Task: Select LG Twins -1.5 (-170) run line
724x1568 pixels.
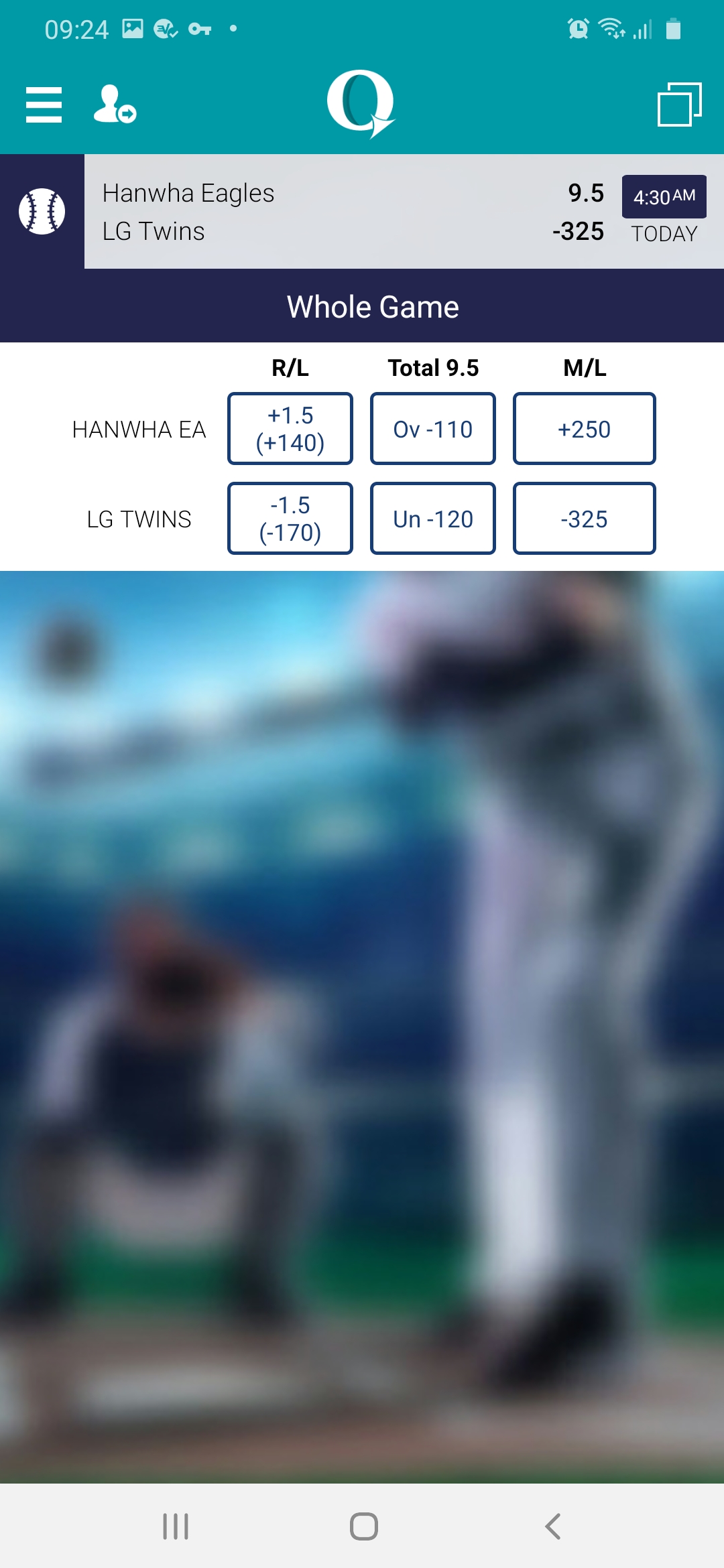Action: click(x=290, y=519)
